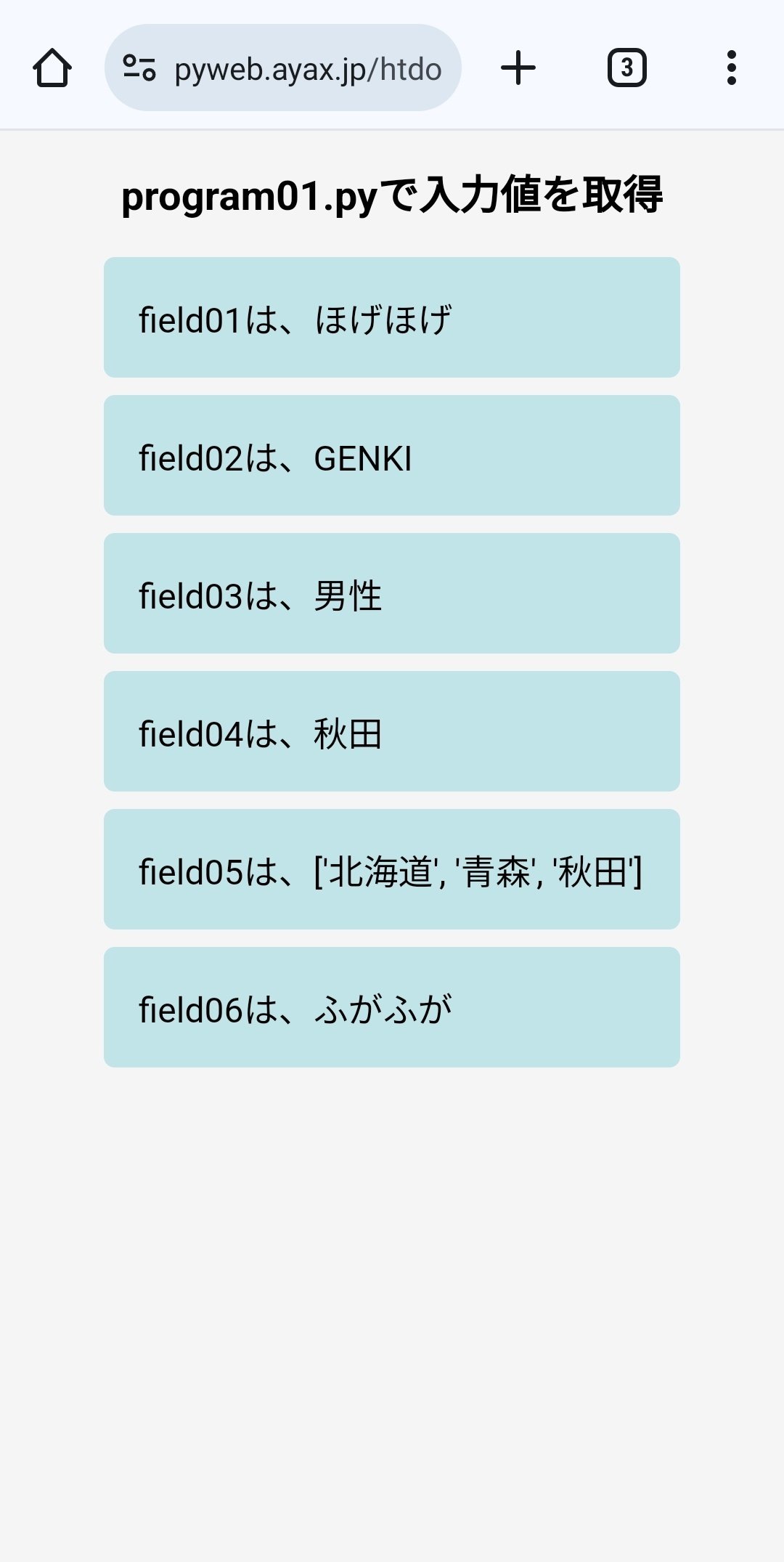Select the field01 result box showing ほげほげ

[x=392, y=316]
